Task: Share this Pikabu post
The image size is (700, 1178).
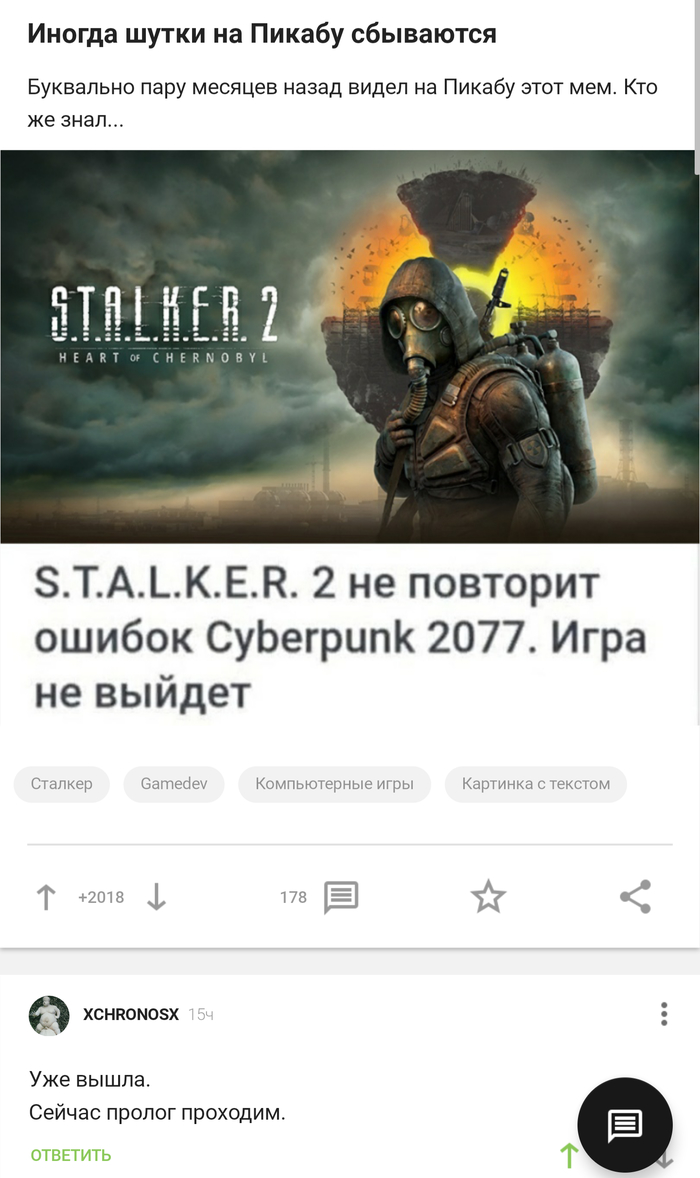Action: pos(635,897)
